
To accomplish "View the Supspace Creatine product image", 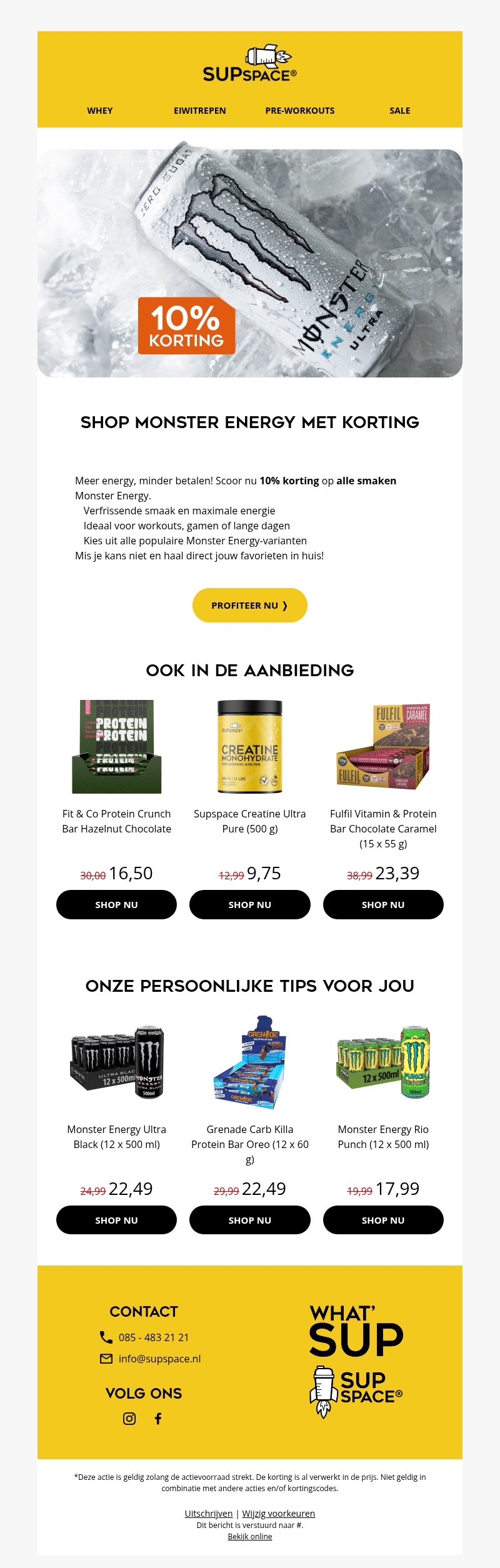I will point(250,746).
